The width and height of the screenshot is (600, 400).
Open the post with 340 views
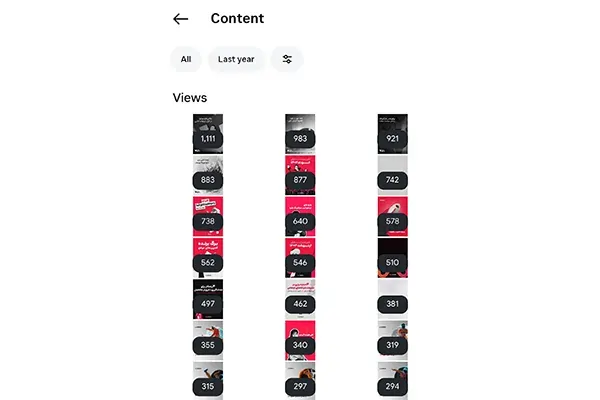point(300,340)
